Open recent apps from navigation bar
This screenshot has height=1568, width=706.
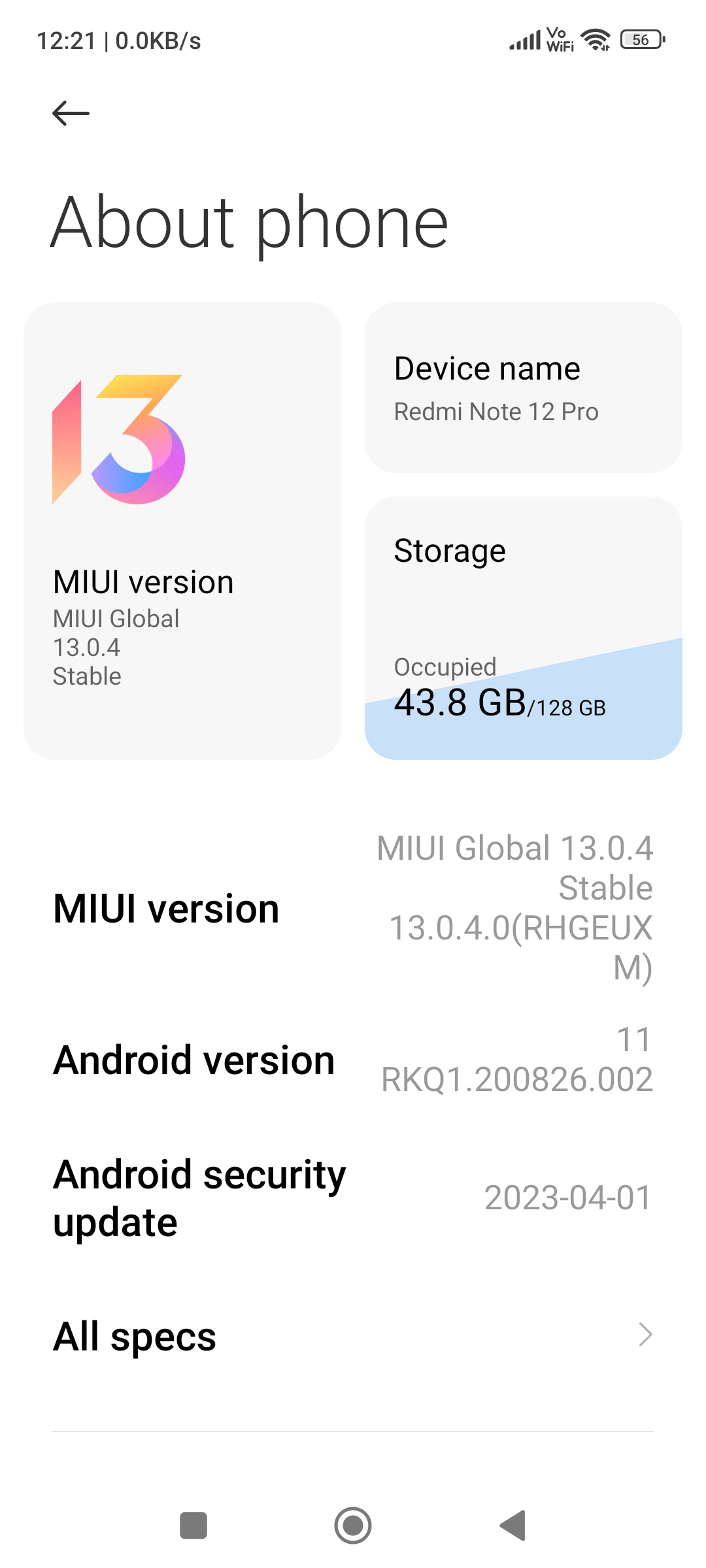193,1526
